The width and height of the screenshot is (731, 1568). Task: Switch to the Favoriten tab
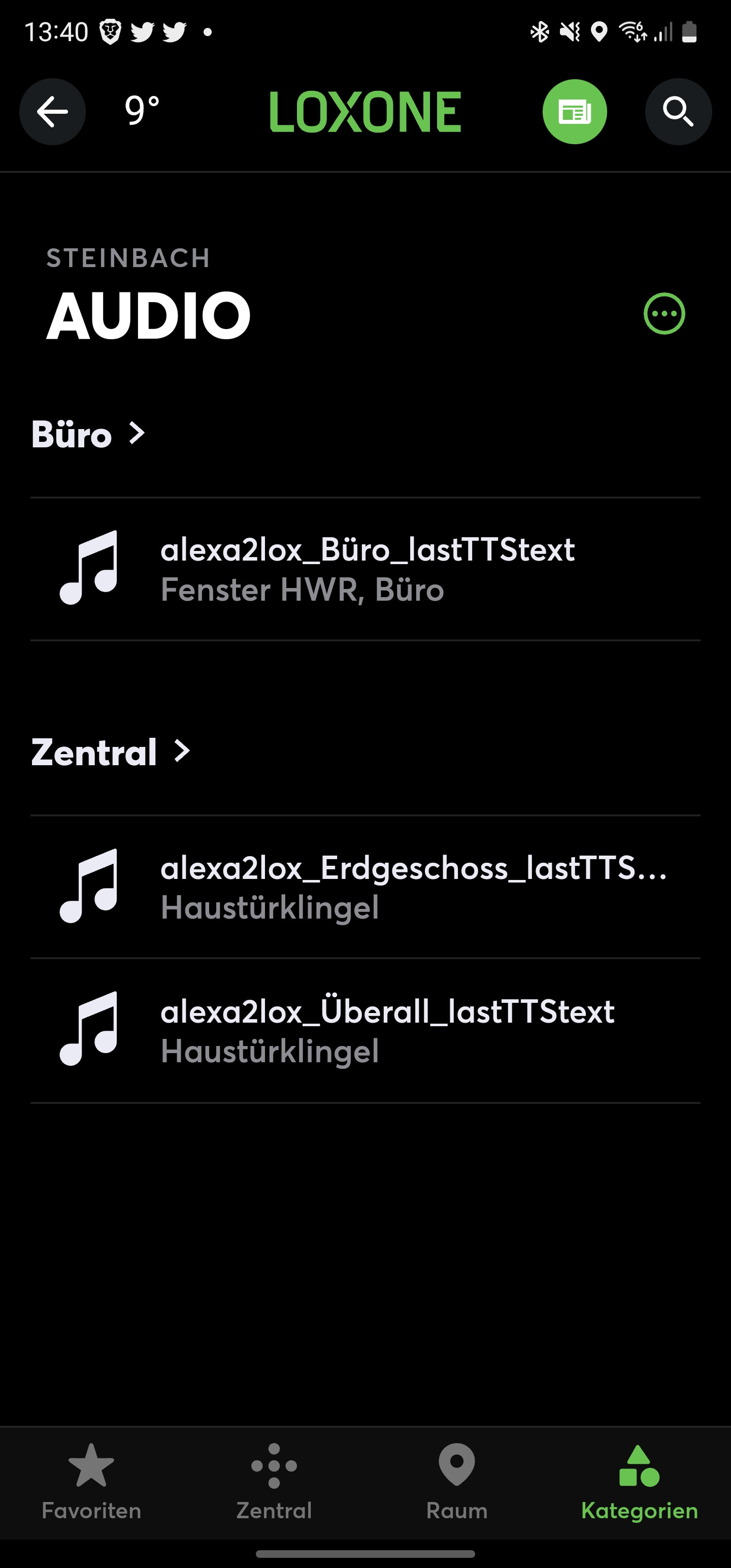pyautogui.click(x=91, y=1482)
